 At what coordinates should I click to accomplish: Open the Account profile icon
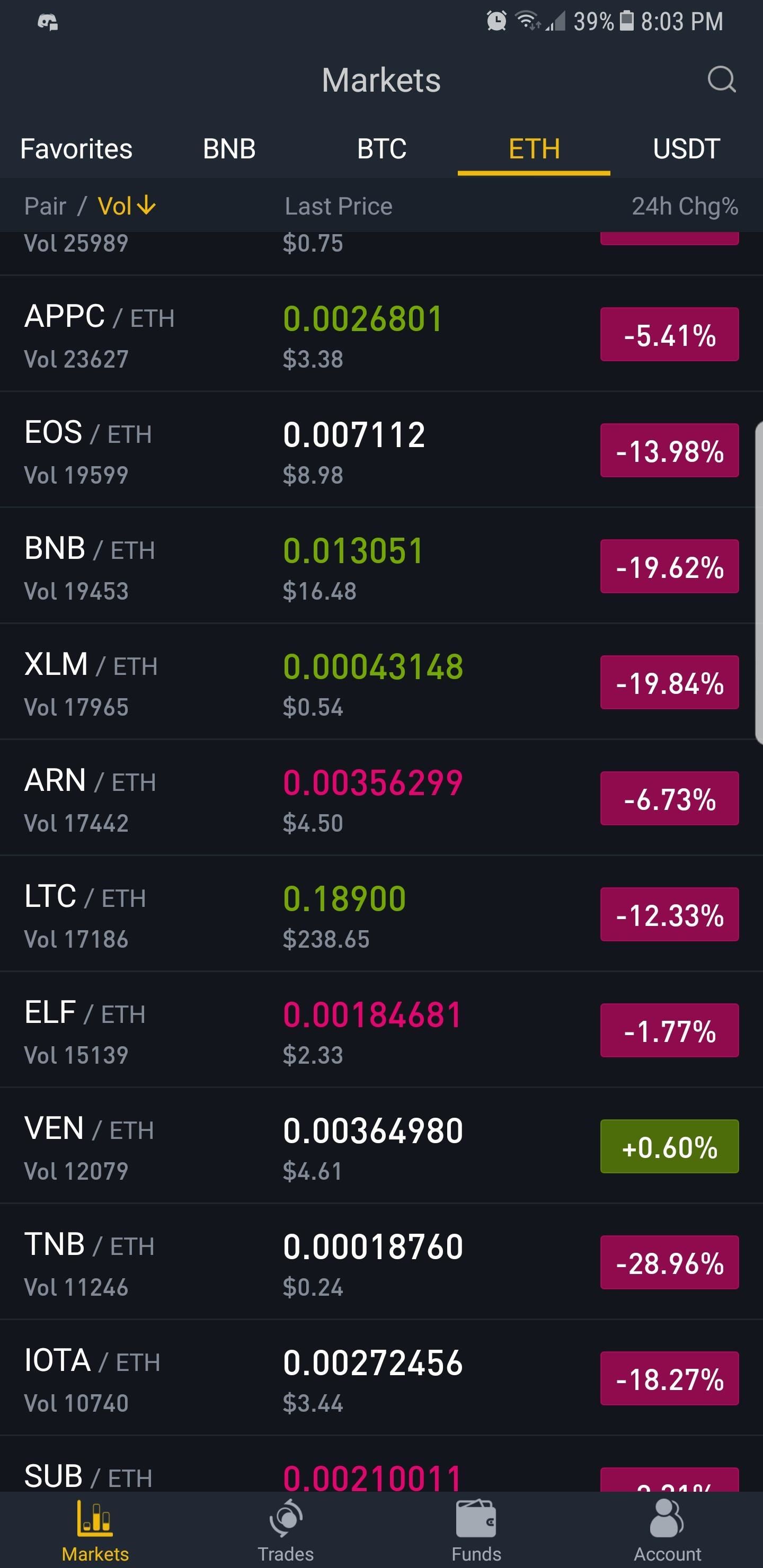[668, 1522]
